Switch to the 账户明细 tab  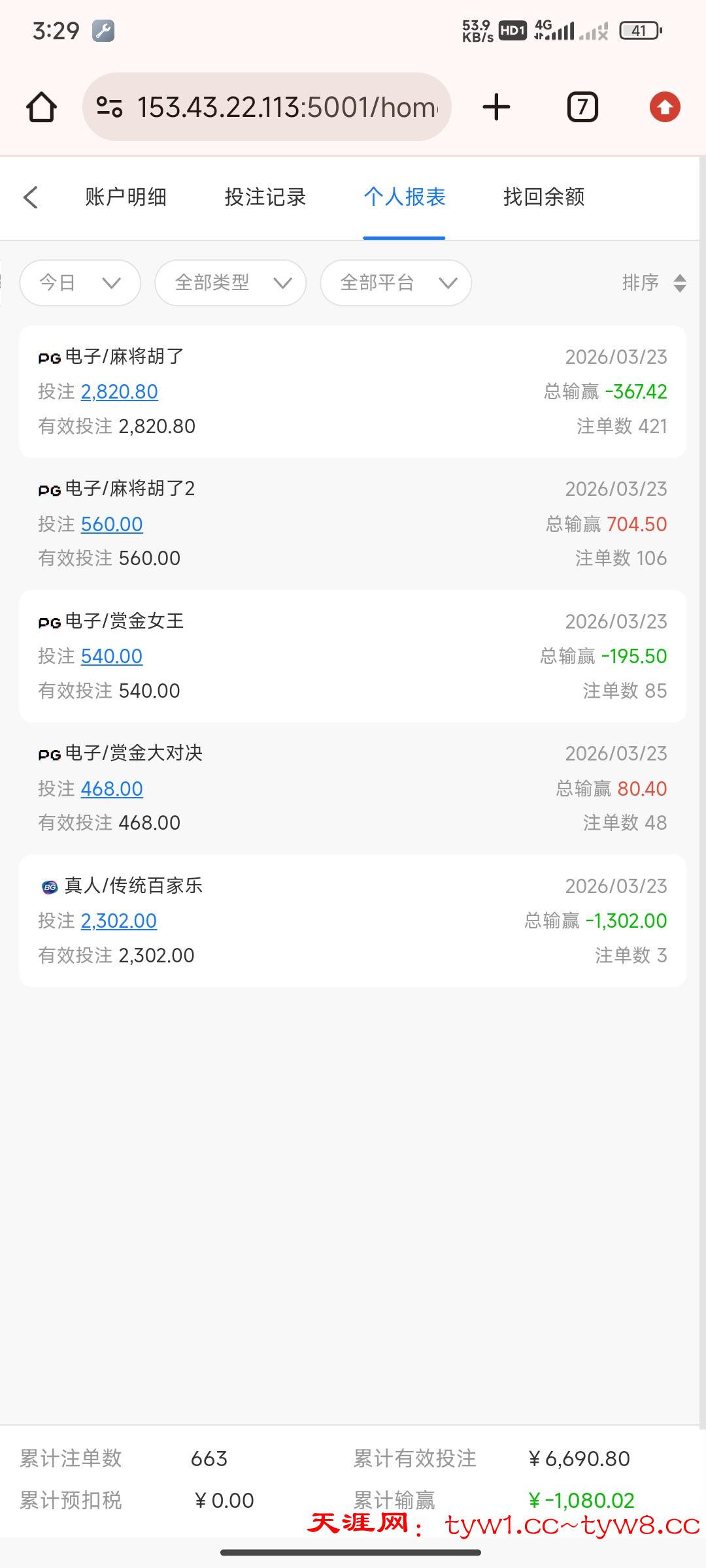126,197
